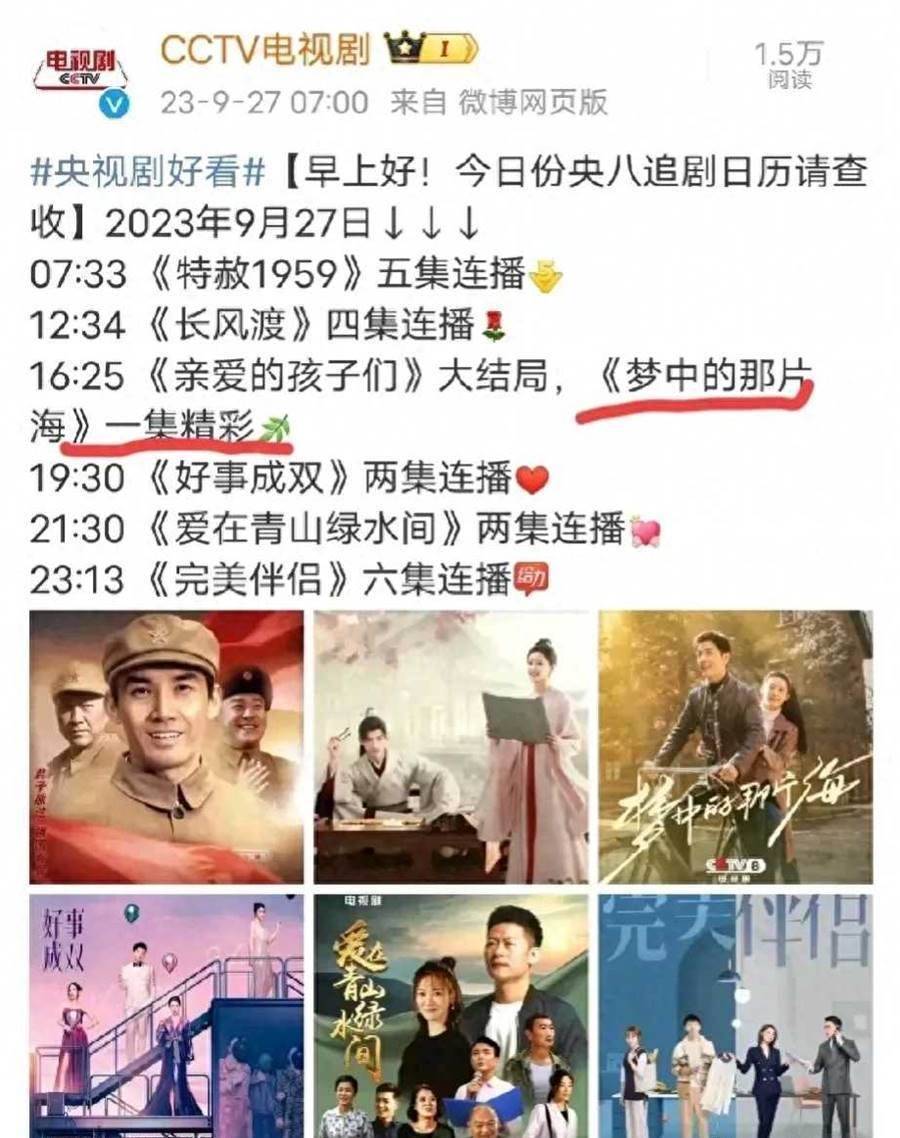
Task: Tap the CCTV电视剧 username
Action: coord(265,49)
